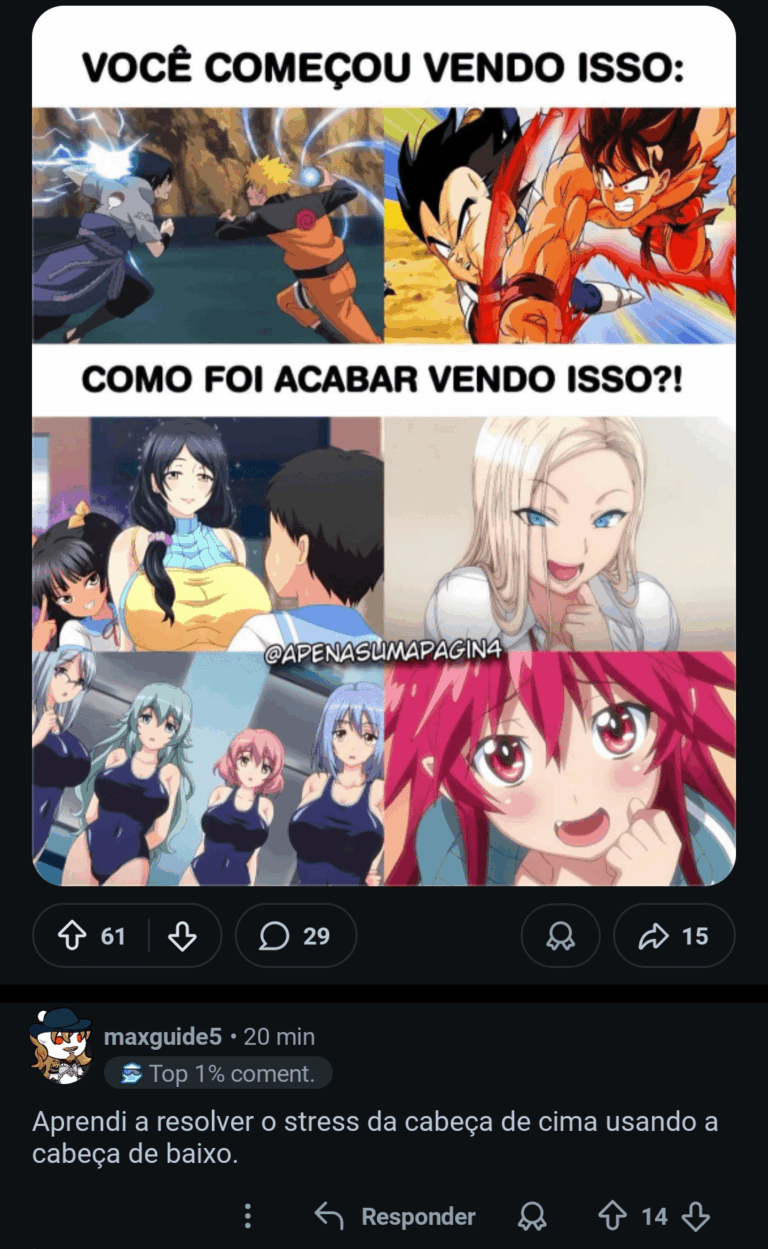Upvote maxguide5's comment
The width and height of the screenshot is (768, 1249).
click(x=611, y=1216)
